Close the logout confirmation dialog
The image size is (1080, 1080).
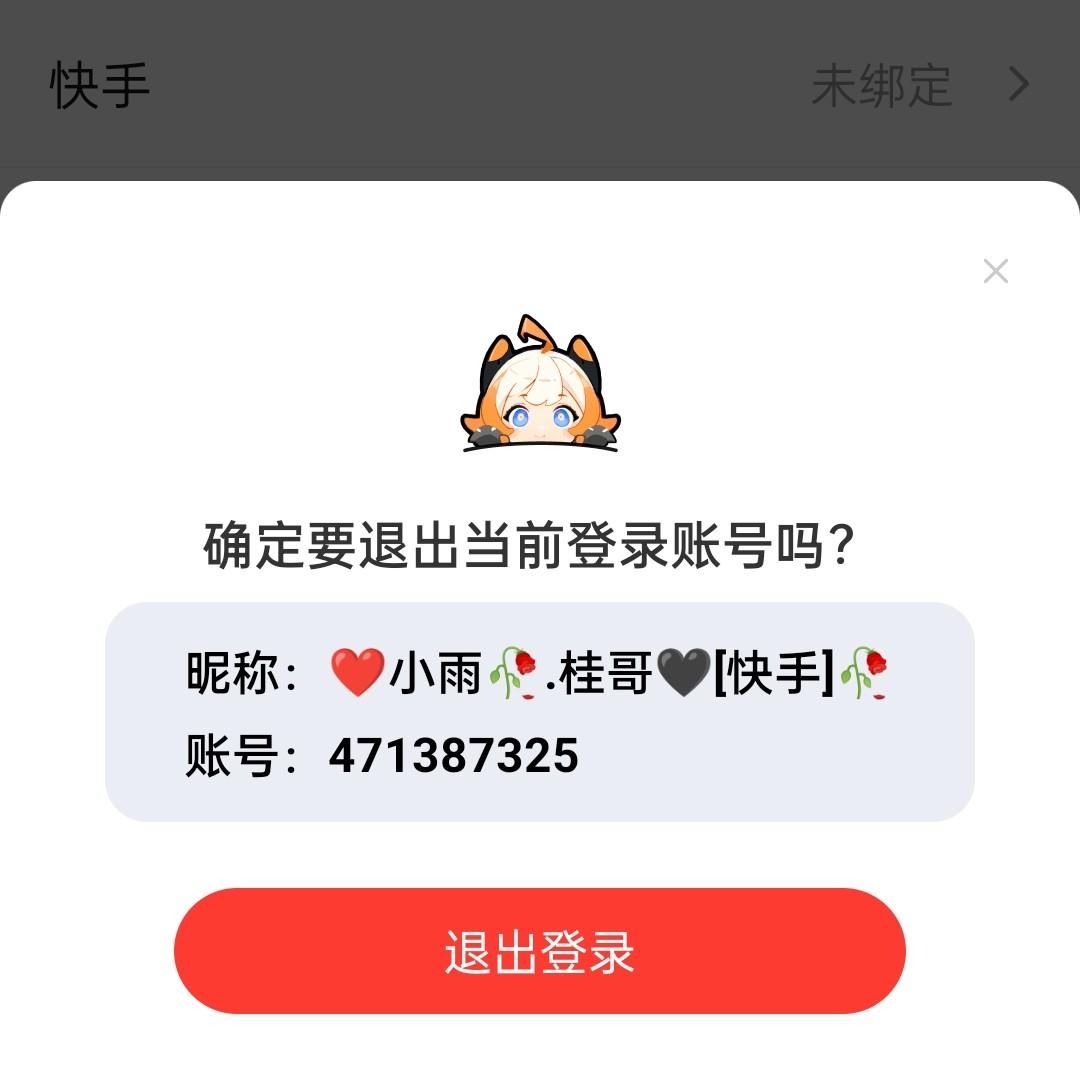click(995, 271)
